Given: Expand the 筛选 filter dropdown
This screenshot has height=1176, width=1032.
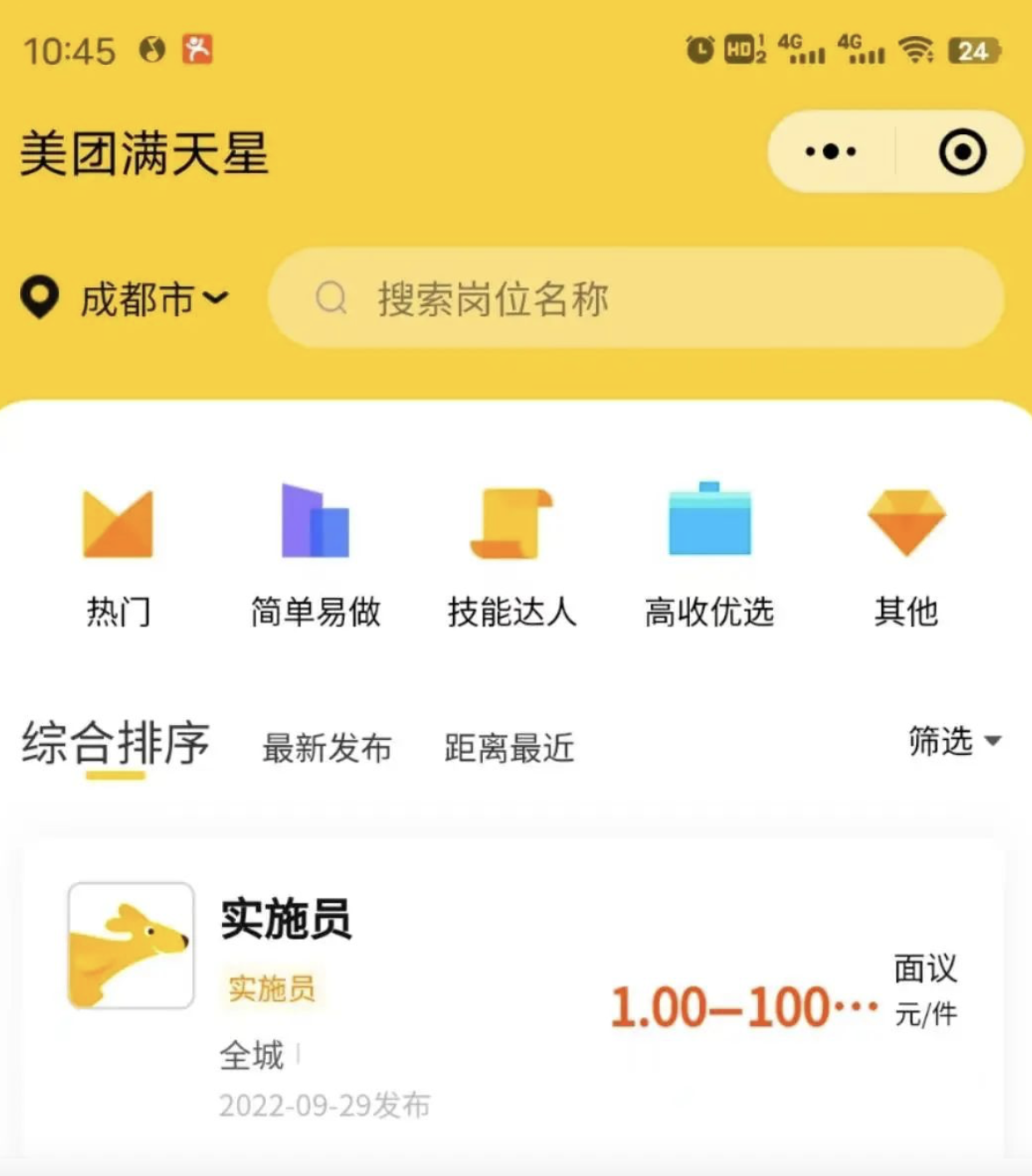Looking at the screenshot, I should [x=954, y=742].
